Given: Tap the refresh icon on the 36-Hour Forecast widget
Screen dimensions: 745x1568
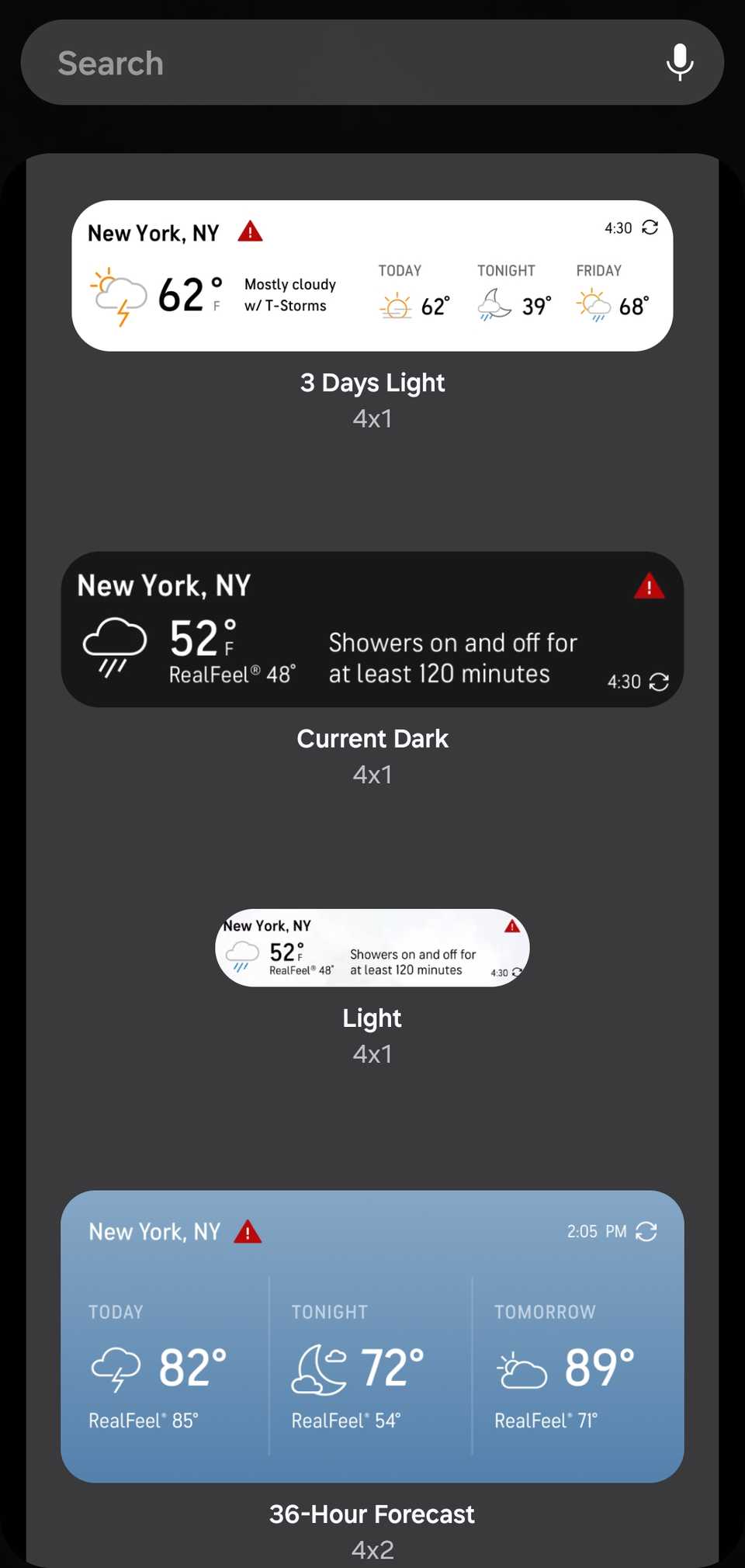Looking at the screenshot, I should (x=648, y=1231).
